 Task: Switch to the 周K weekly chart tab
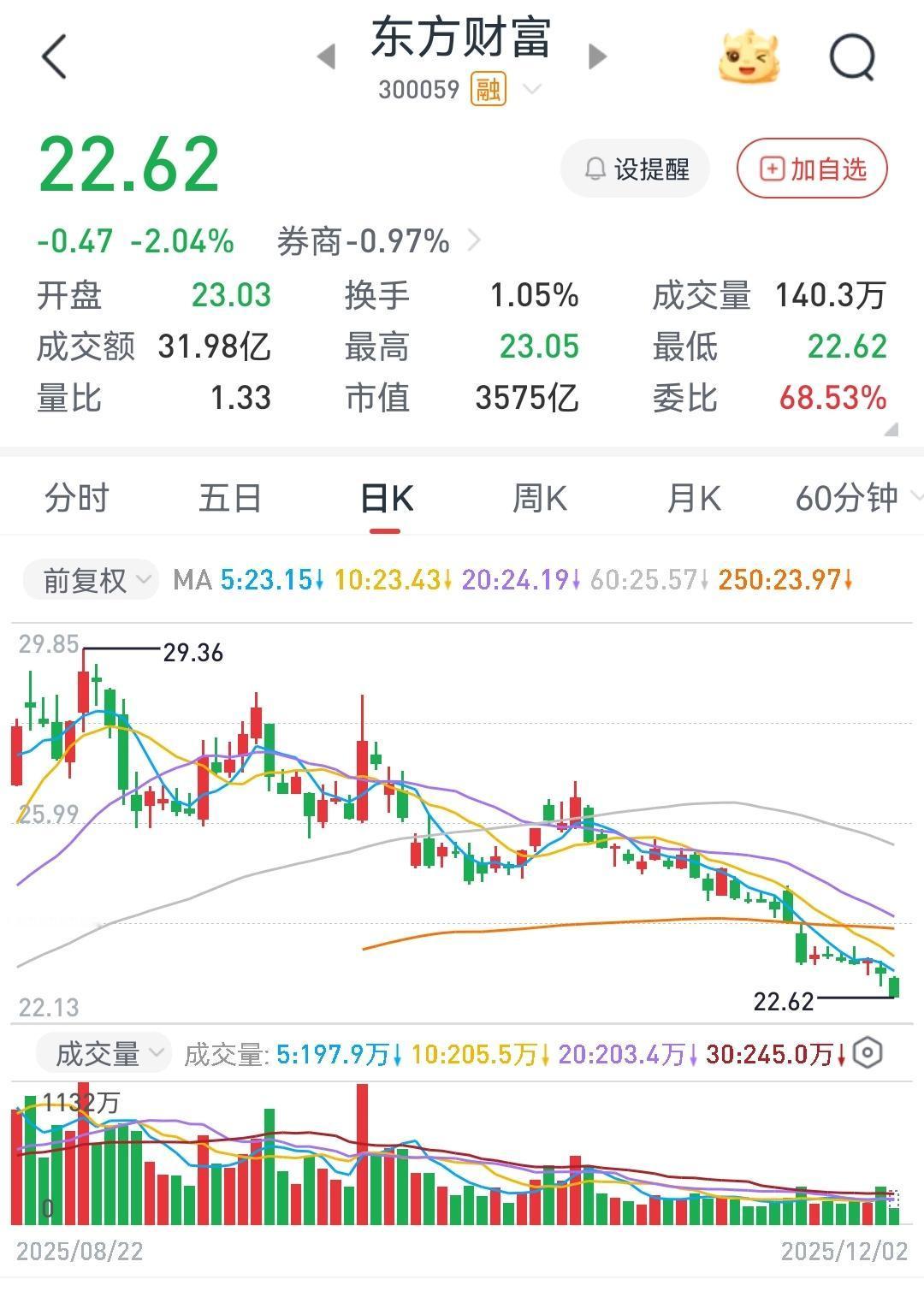coord(539,498)
